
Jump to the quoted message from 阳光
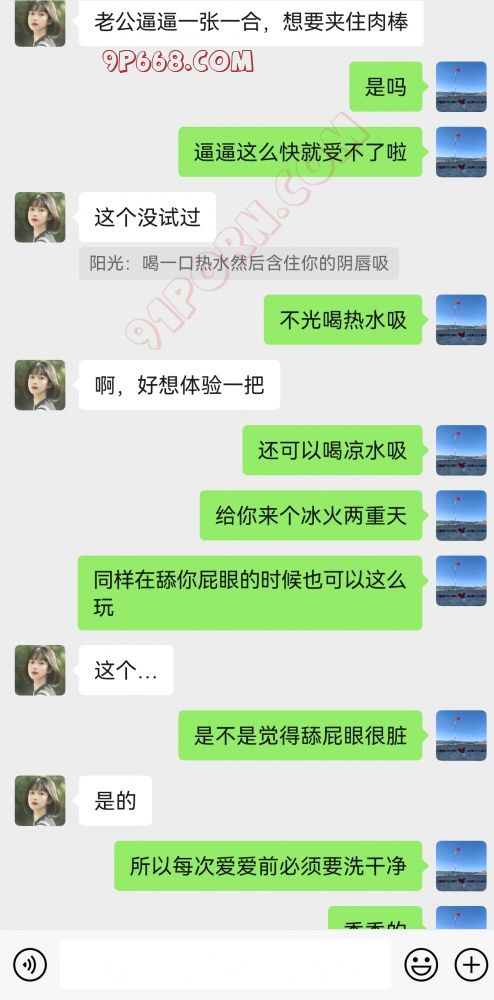point(239,263)
